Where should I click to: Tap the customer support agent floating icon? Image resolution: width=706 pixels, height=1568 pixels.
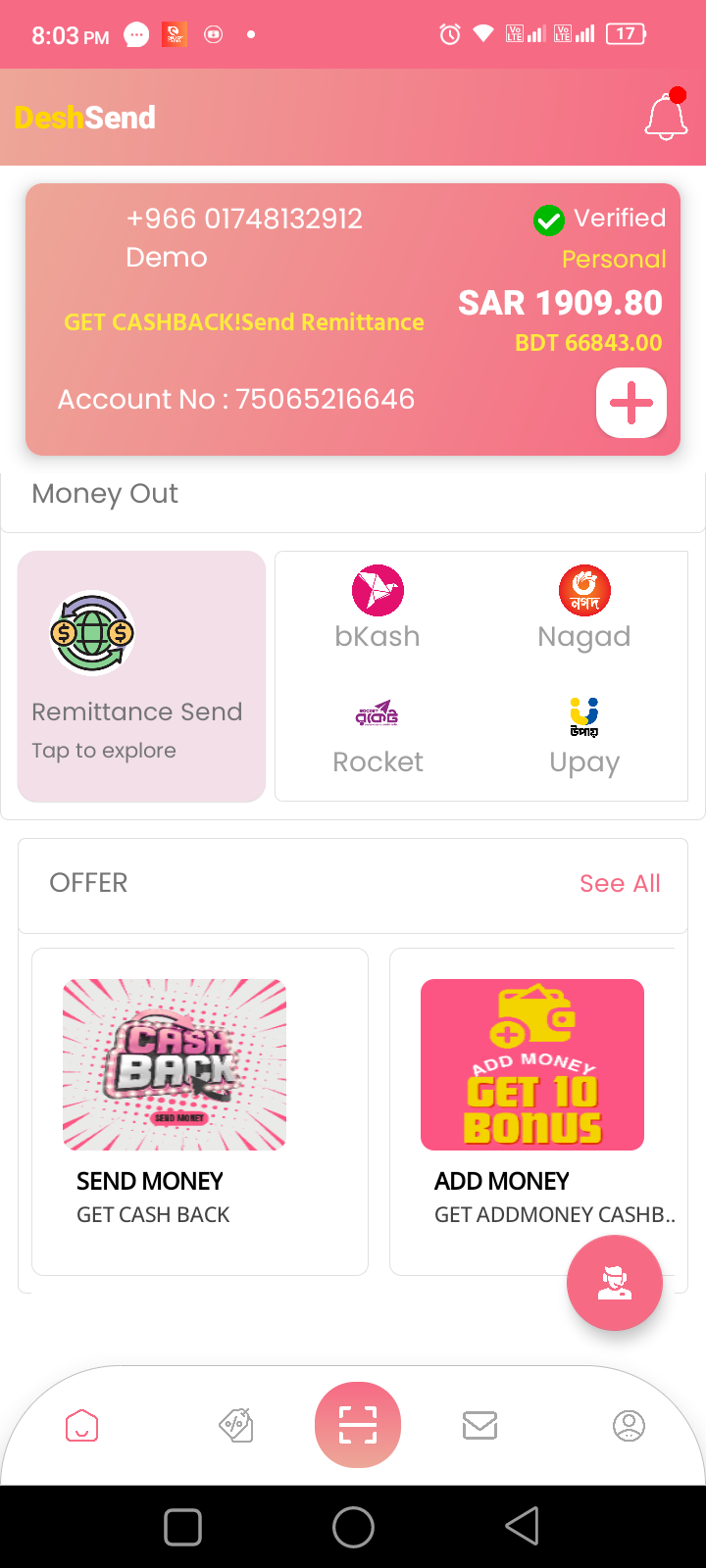point(615,1282)
